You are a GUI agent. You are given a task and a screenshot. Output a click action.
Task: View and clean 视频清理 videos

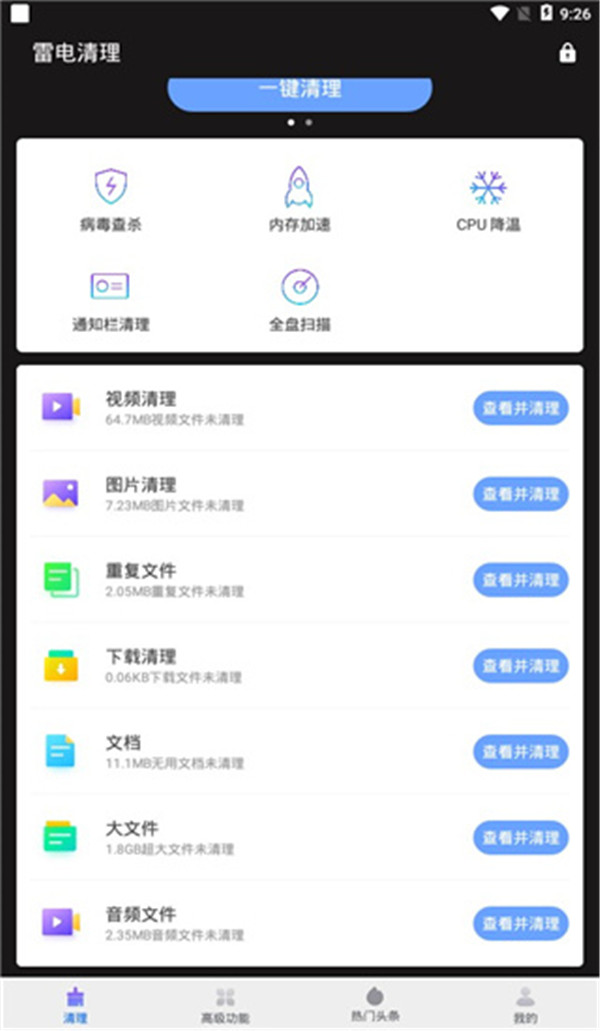coord(520,408)
